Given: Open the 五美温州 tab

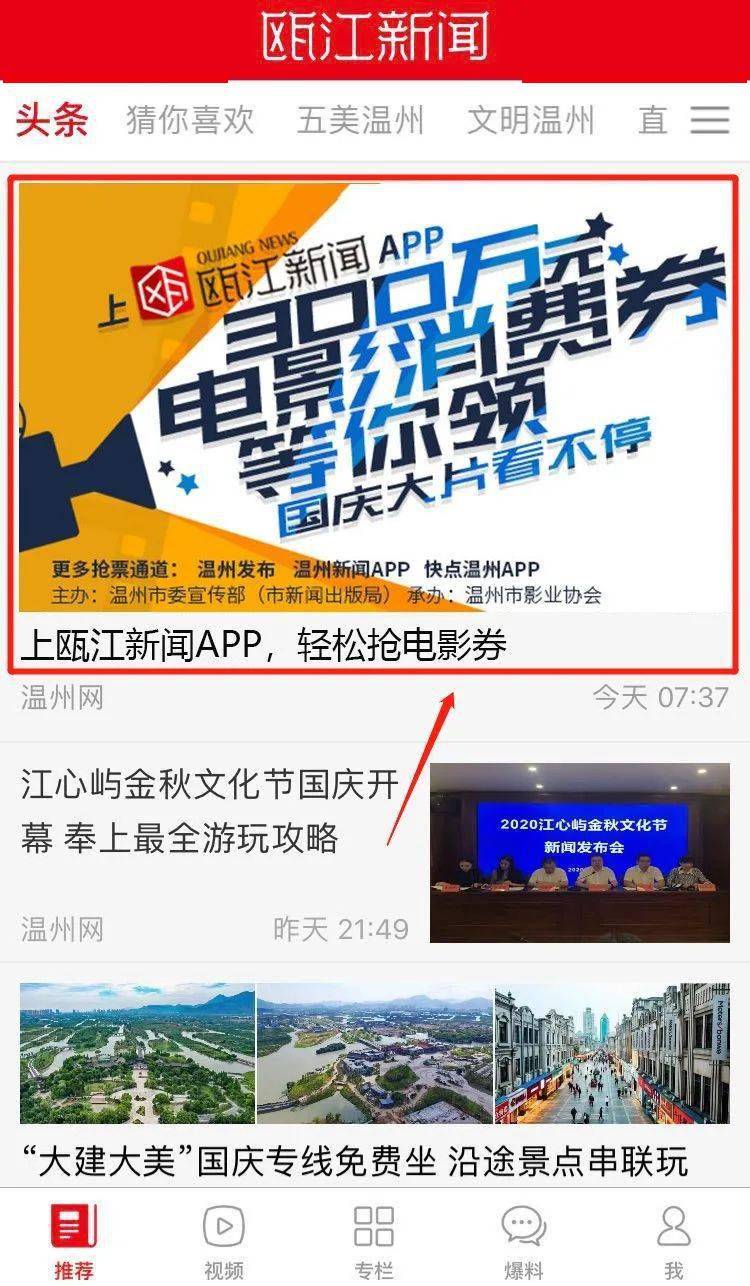Looking at the screenshot, I should (x=360, y=121).
